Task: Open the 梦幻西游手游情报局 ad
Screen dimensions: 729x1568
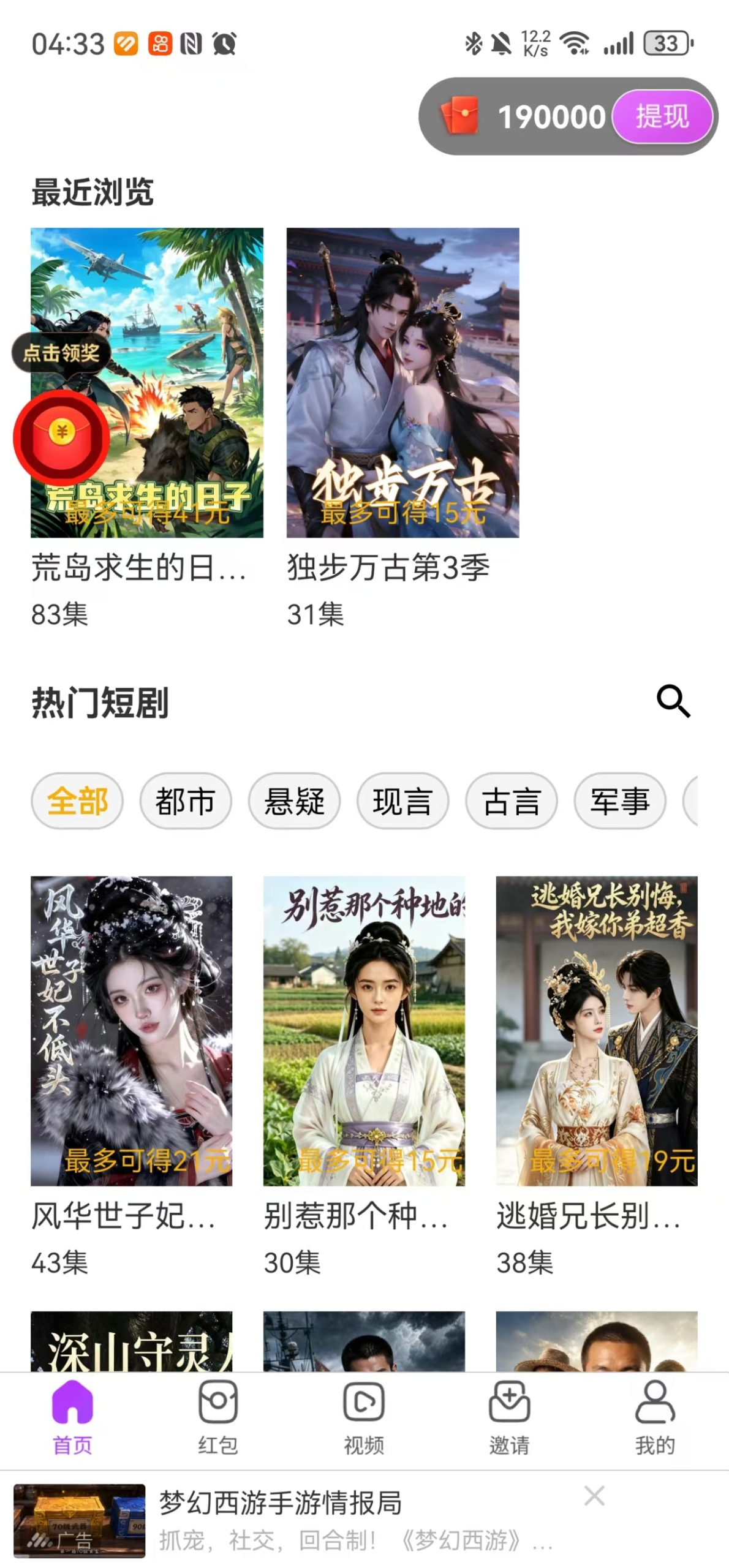Action: [281, 1502]
